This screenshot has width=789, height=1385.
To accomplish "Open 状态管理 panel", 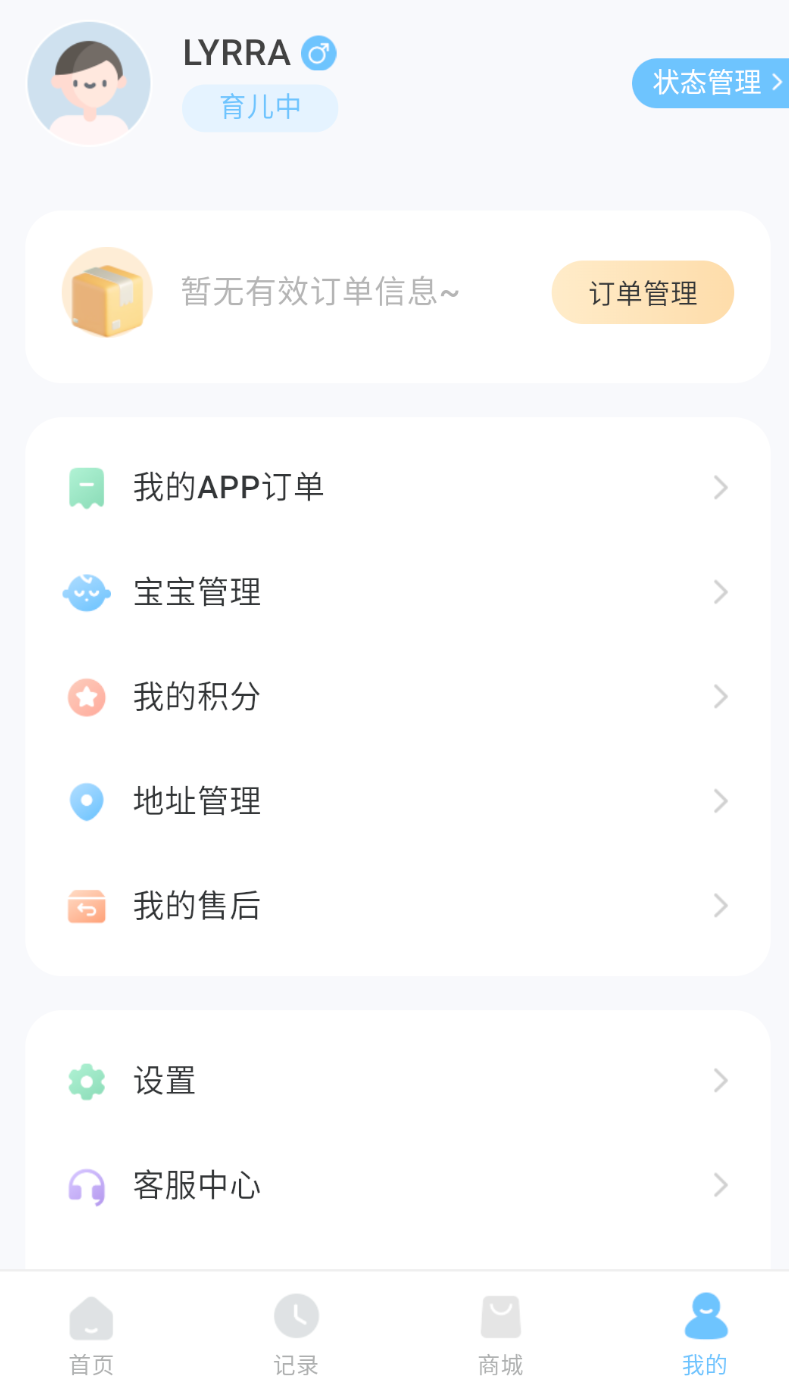I will 714,83.
